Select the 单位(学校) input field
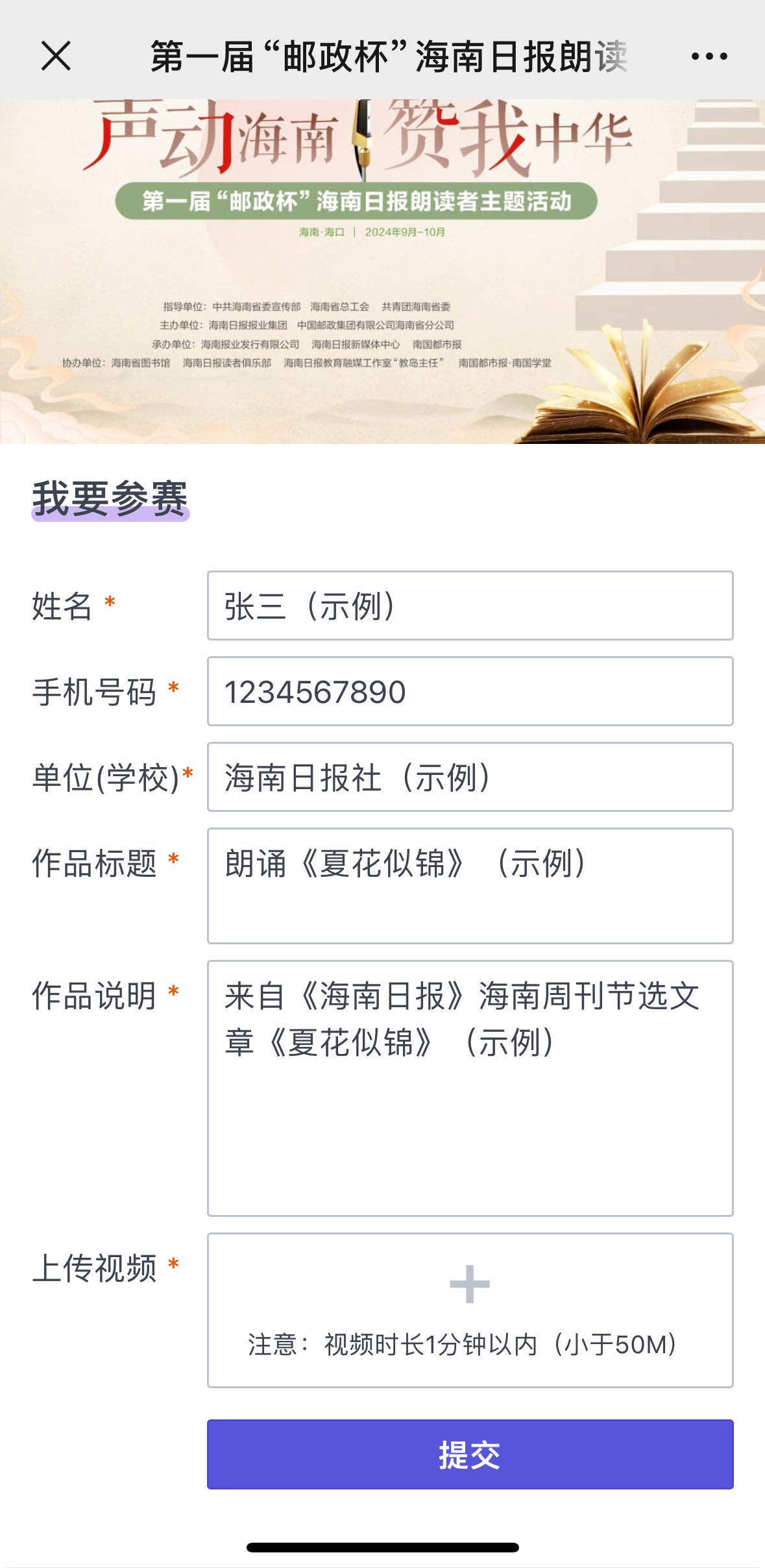Image resolution: width=765 pixels, height=1568 pixels. click(x=470, y=777)
